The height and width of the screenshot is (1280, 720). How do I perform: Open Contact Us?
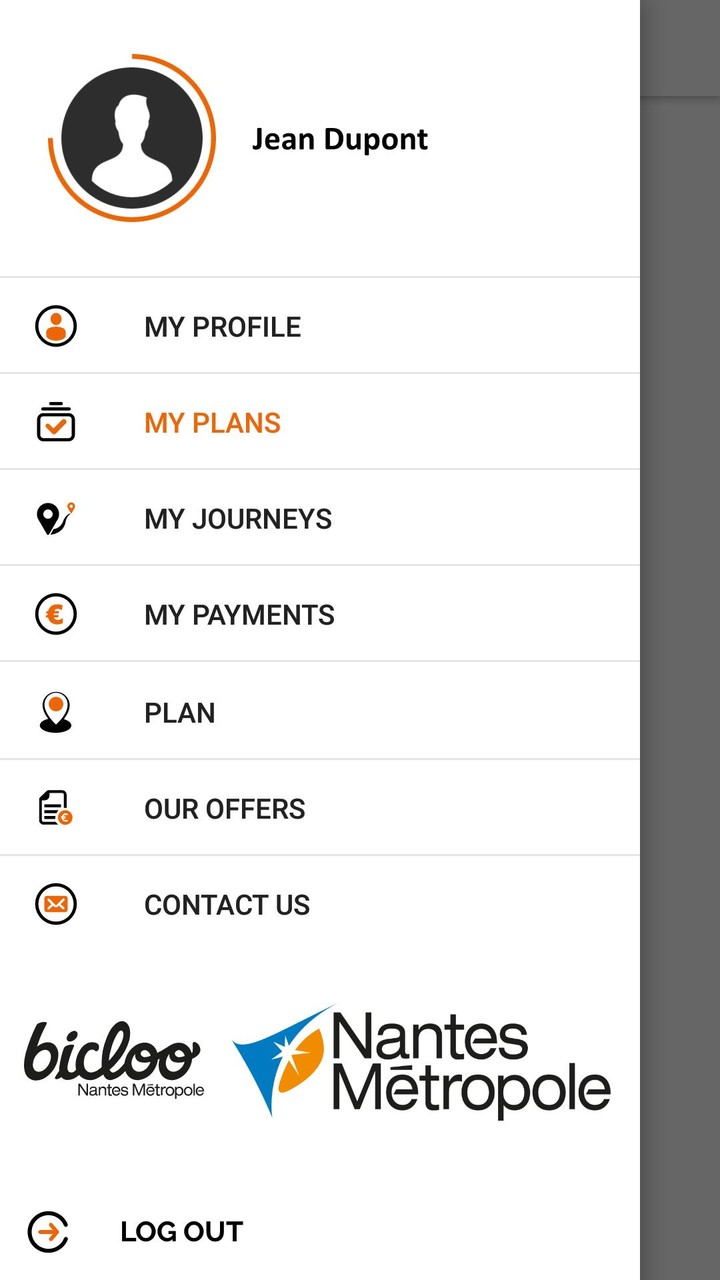click(x=227, y=905)
